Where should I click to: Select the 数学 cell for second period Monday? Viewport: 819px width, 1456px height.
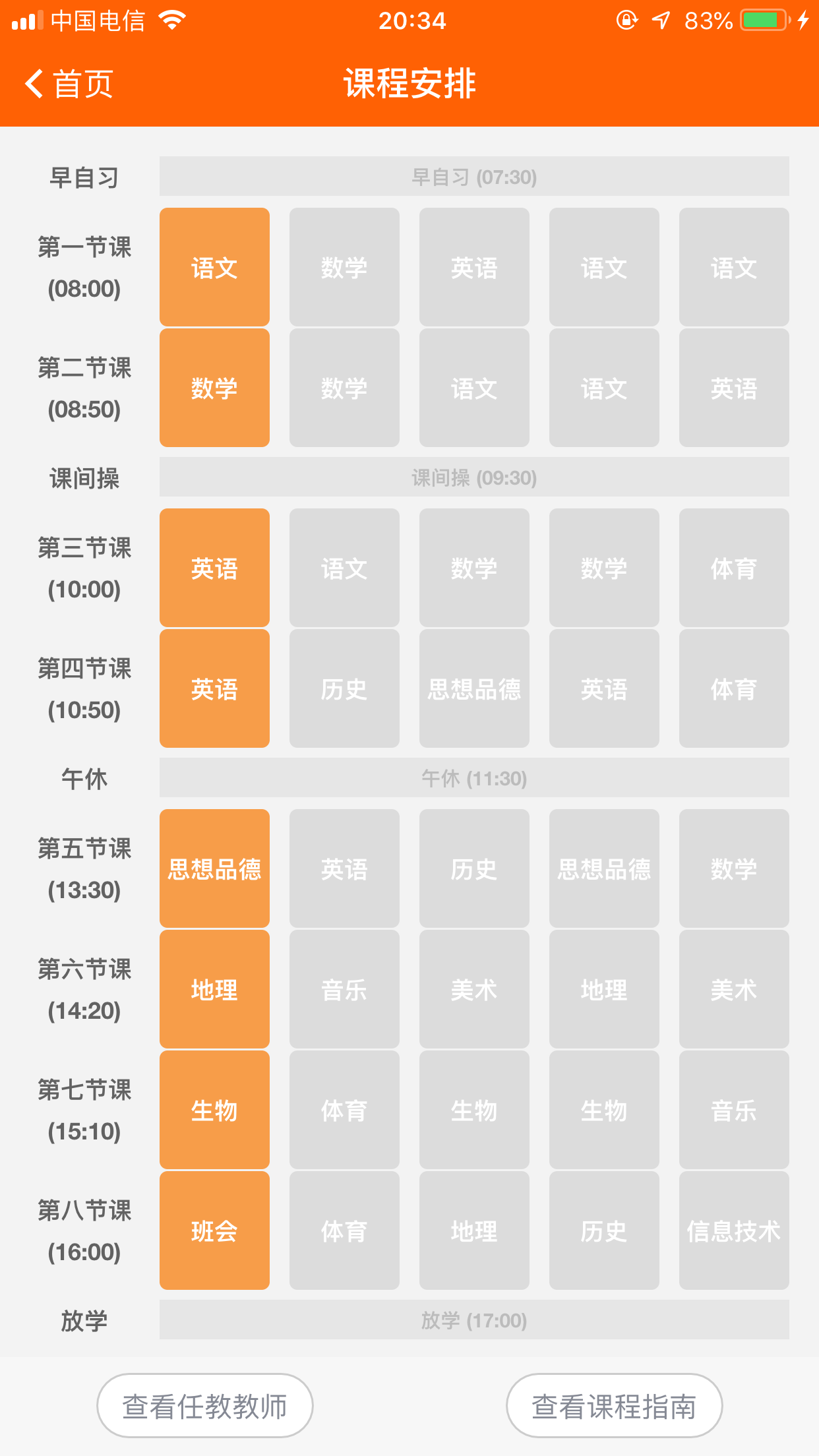tap(214, 388)
